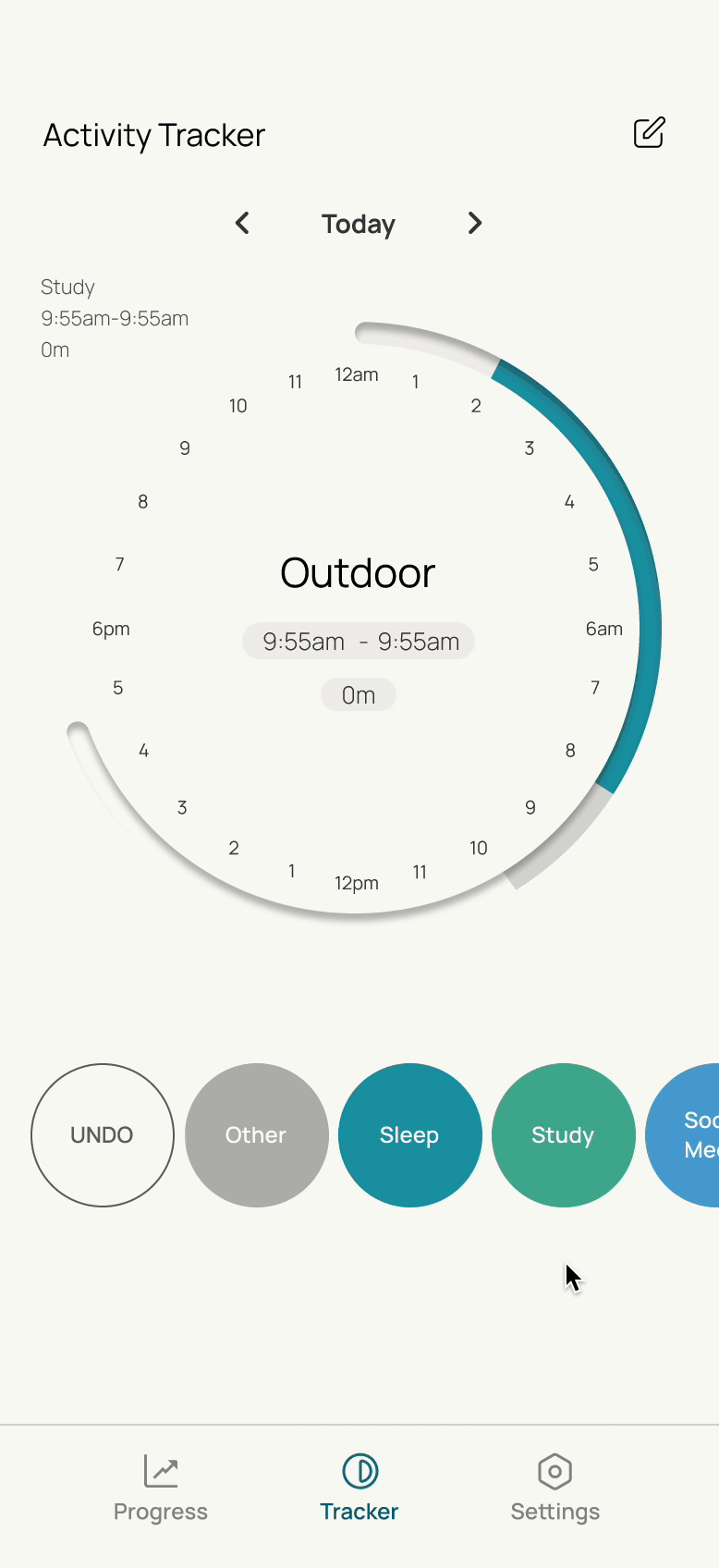Viewport: 719px width, 1568px height.
Task: Go to the next day
Action: 474,223
